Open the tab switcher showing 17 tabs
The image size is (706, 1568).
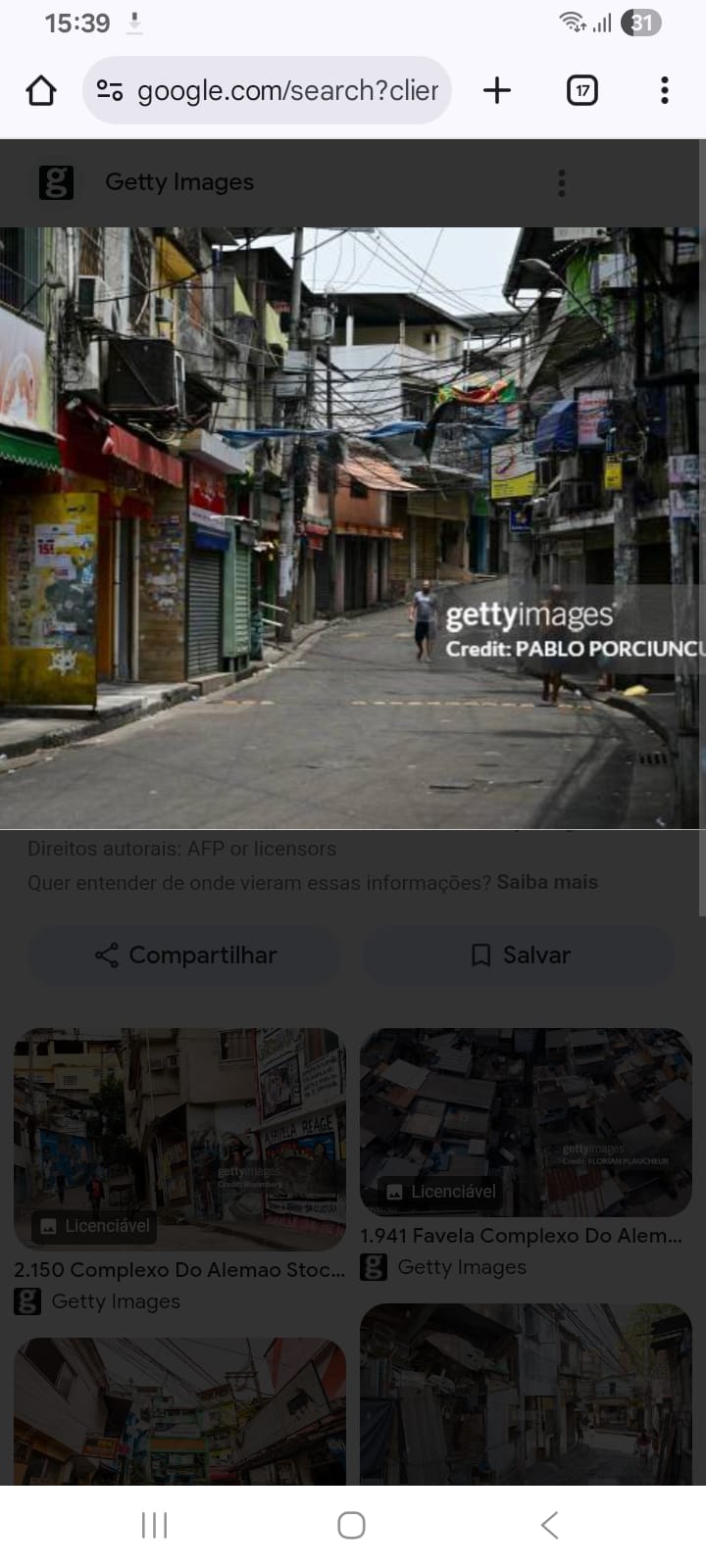pos(581,90)
